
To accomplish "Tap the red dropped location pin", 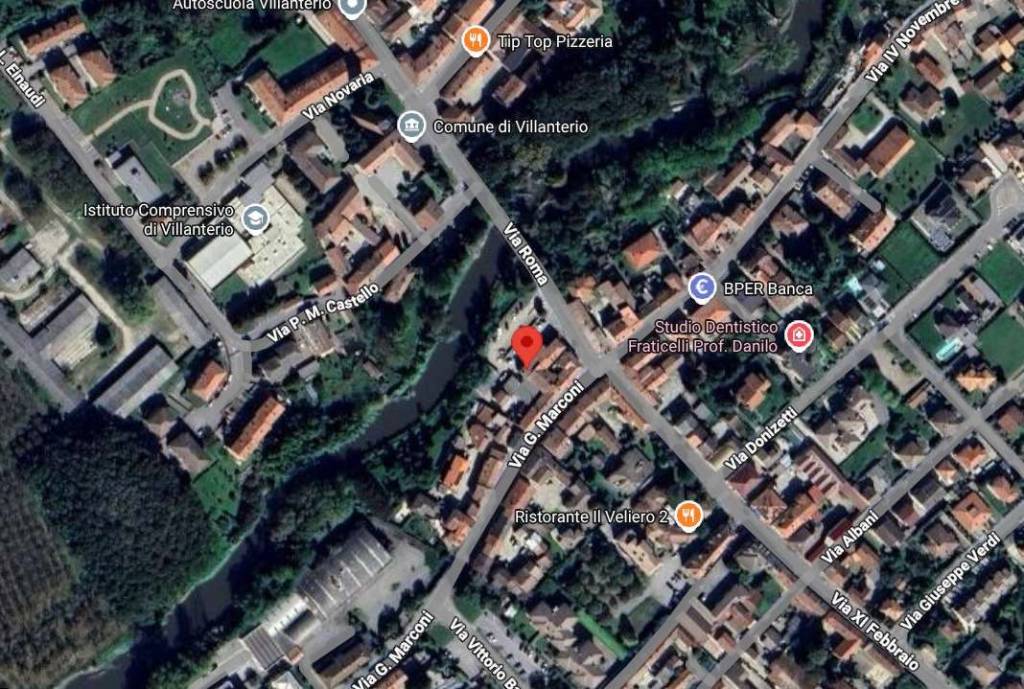I will pos(527,346).
